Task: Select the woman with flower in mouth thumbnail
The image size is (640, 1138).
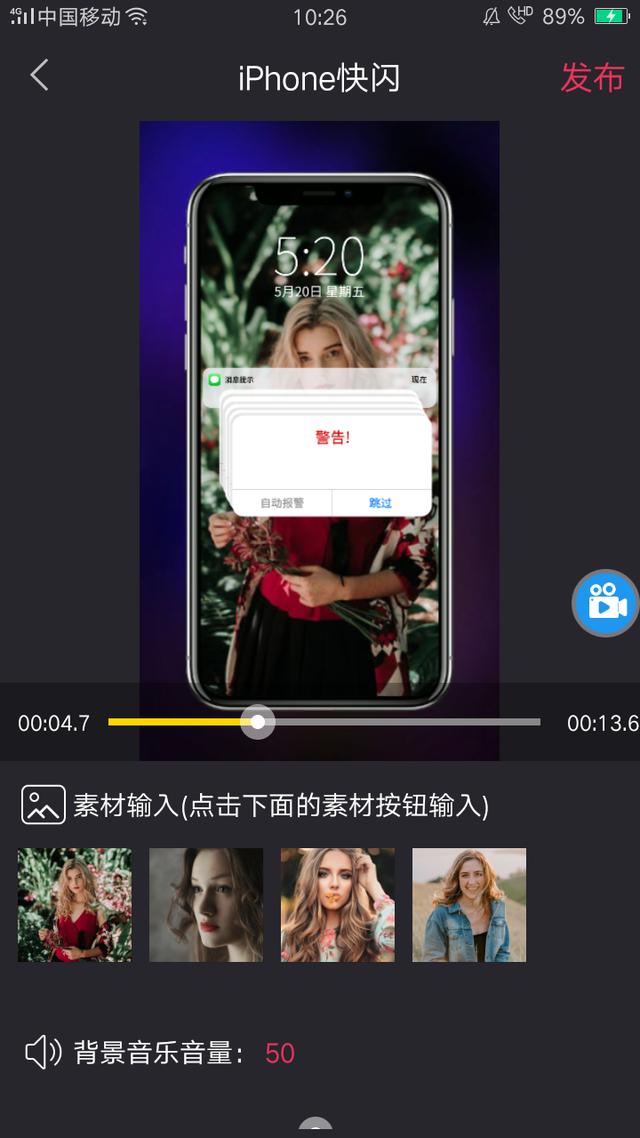Action: coord(338,905)
